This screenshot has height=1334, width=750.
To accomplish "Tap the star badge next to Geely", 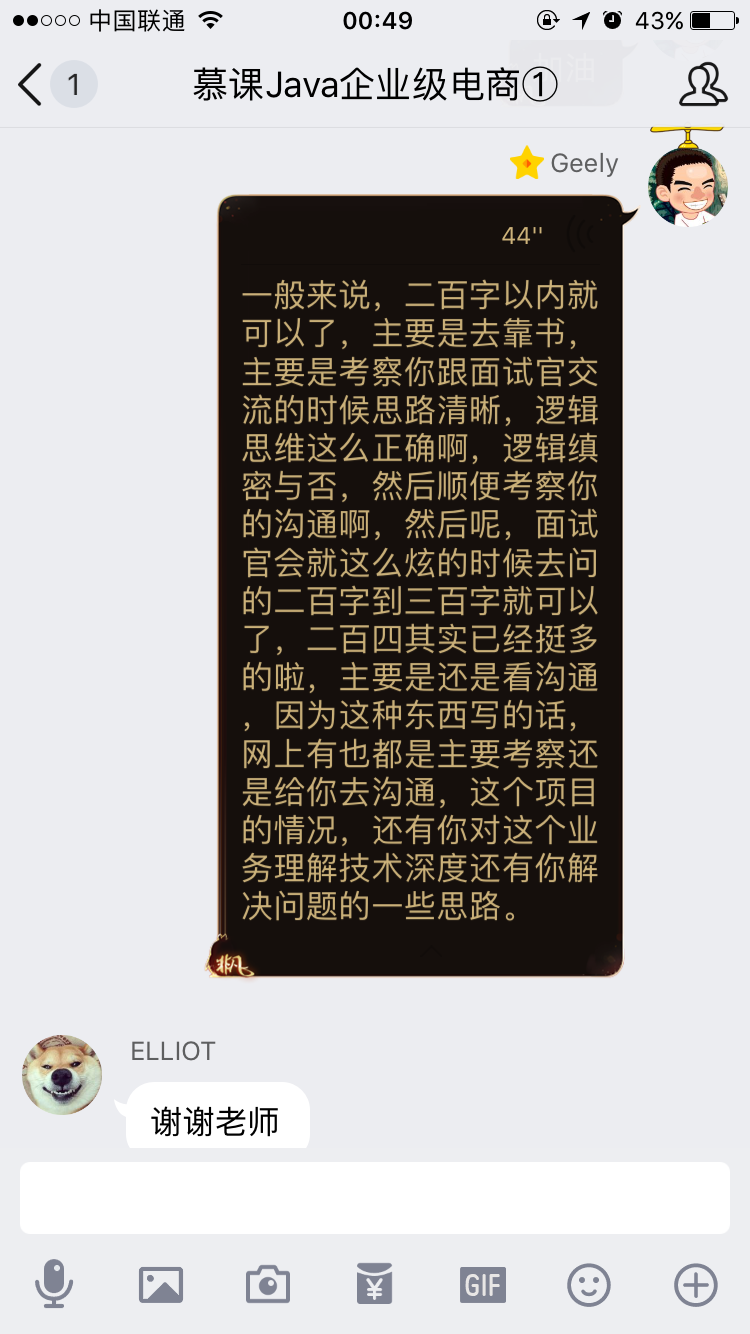I will 525,162.
